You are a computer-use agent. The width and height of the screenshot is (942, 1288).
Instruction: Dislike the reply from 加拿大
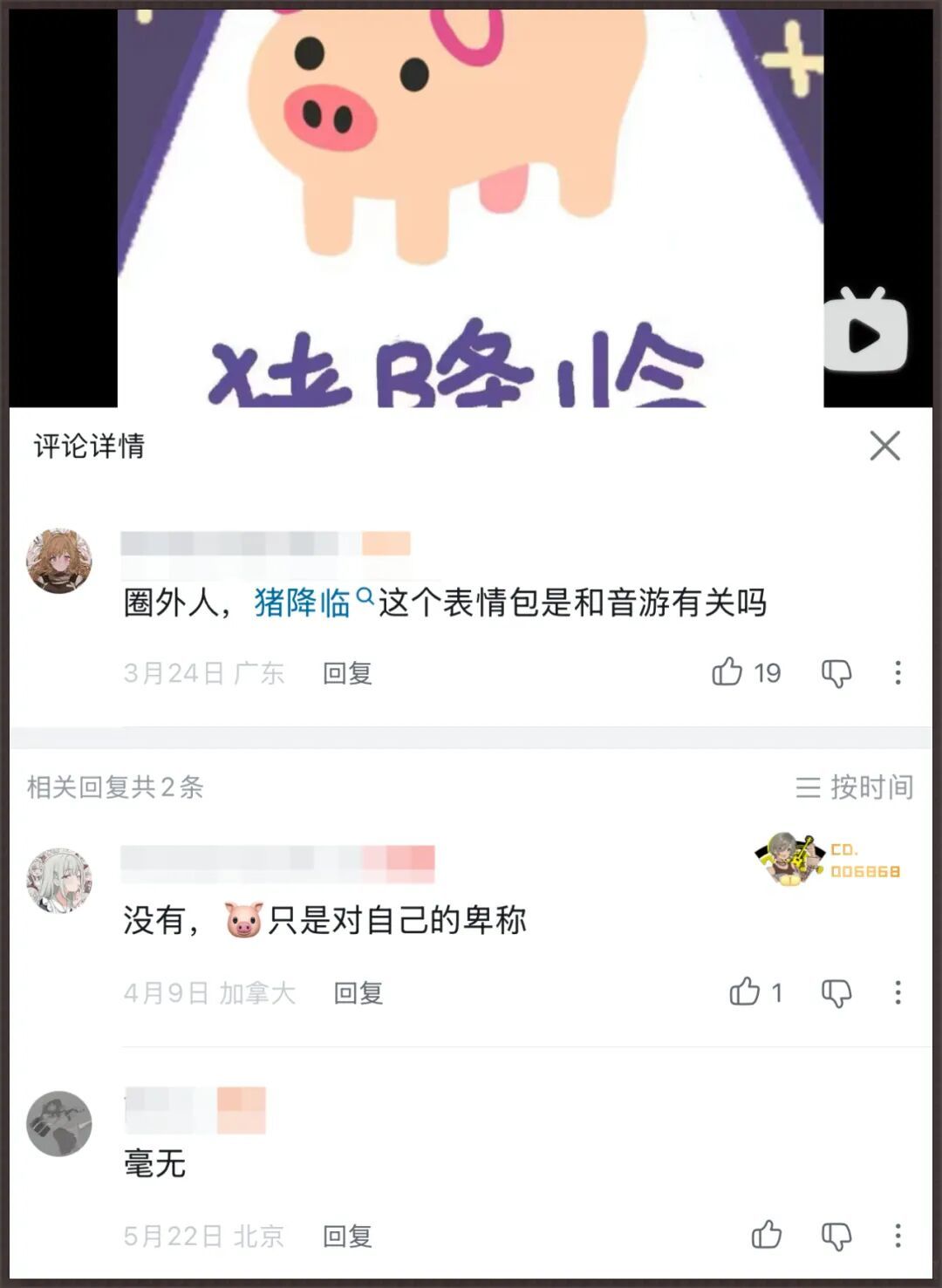[x=836, y=992]
